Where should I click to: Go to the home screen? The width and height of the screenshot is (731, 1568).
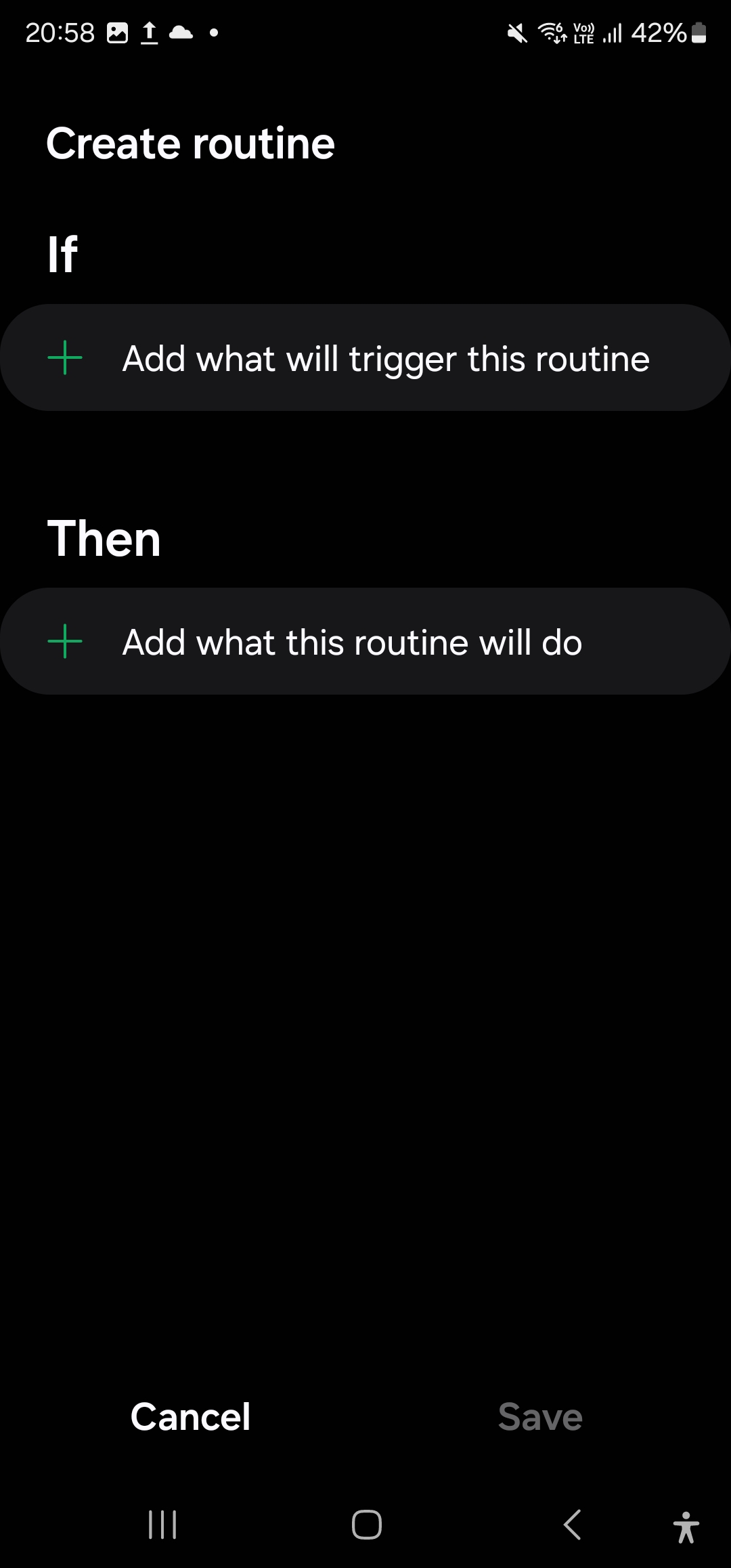366,1525
